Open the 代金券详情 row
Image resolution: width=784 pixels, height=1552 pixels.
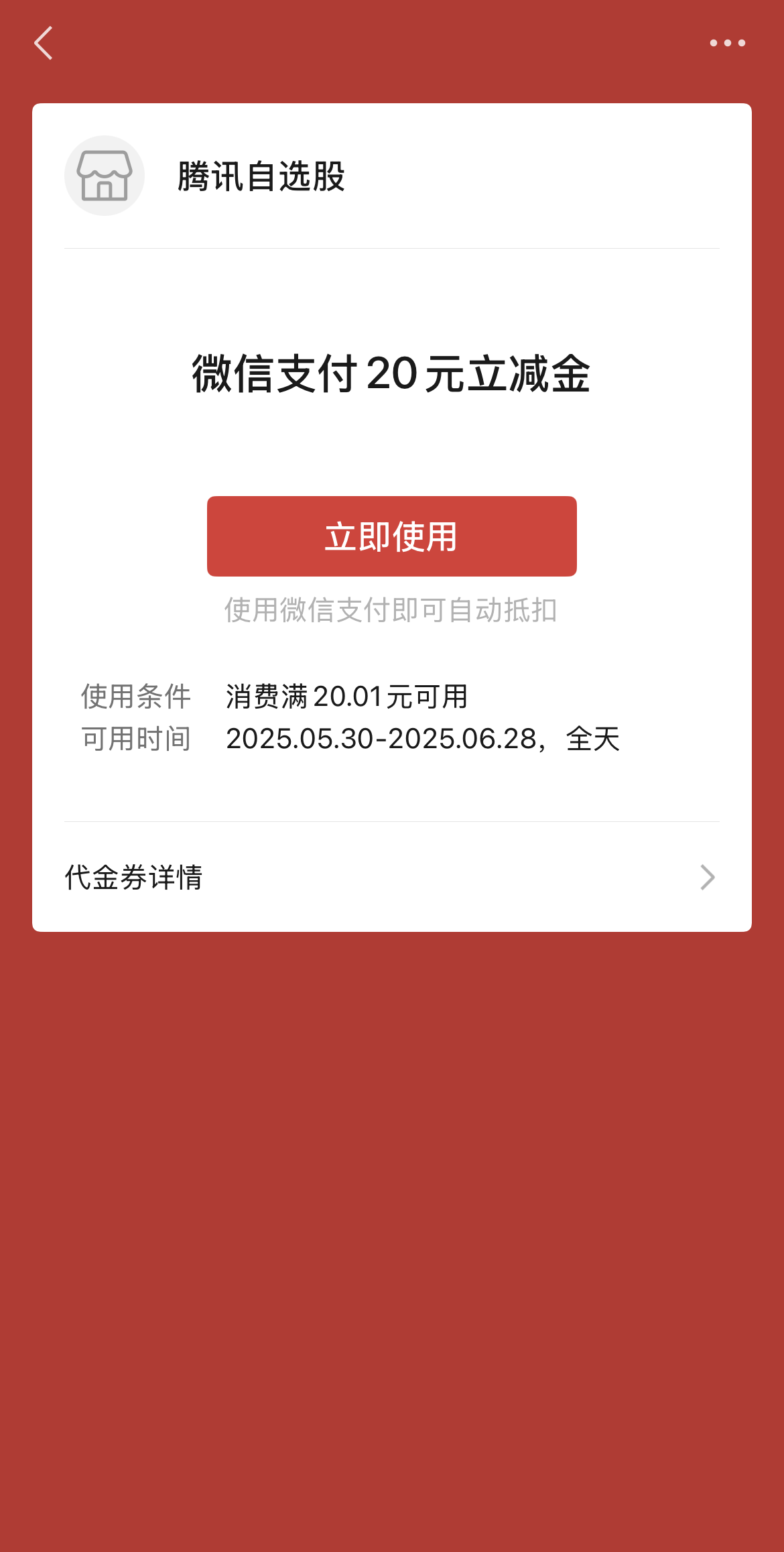tap(391, 877)
